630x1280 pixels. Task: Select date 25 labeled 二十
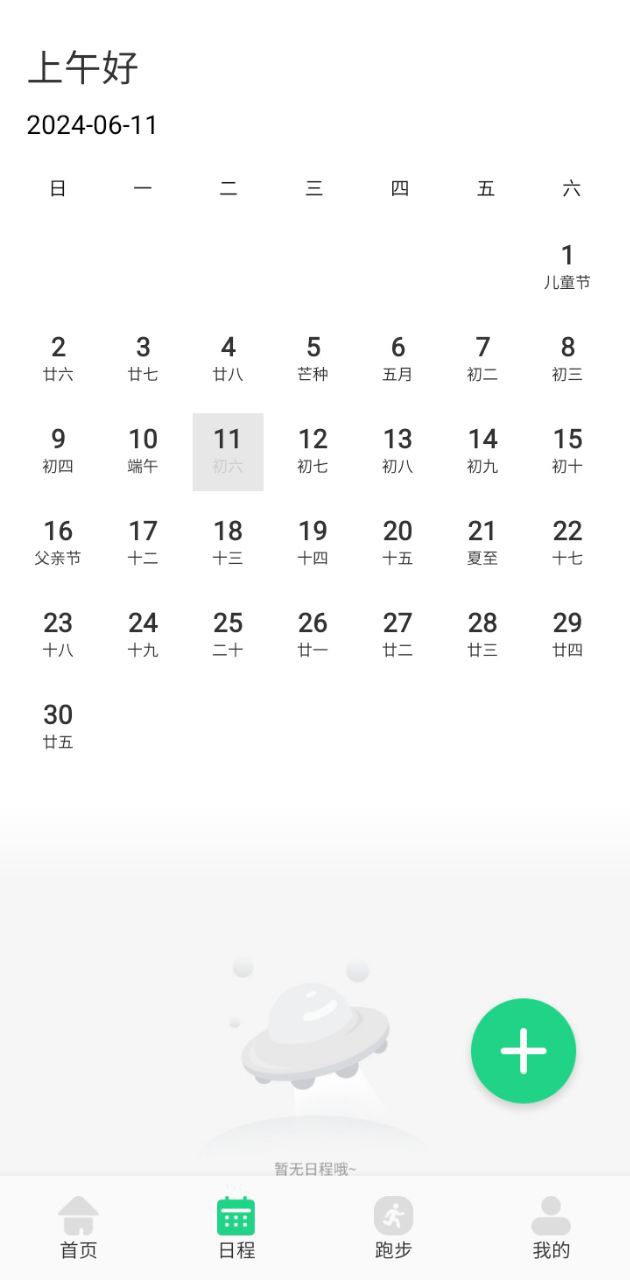[x=228, y=634]
